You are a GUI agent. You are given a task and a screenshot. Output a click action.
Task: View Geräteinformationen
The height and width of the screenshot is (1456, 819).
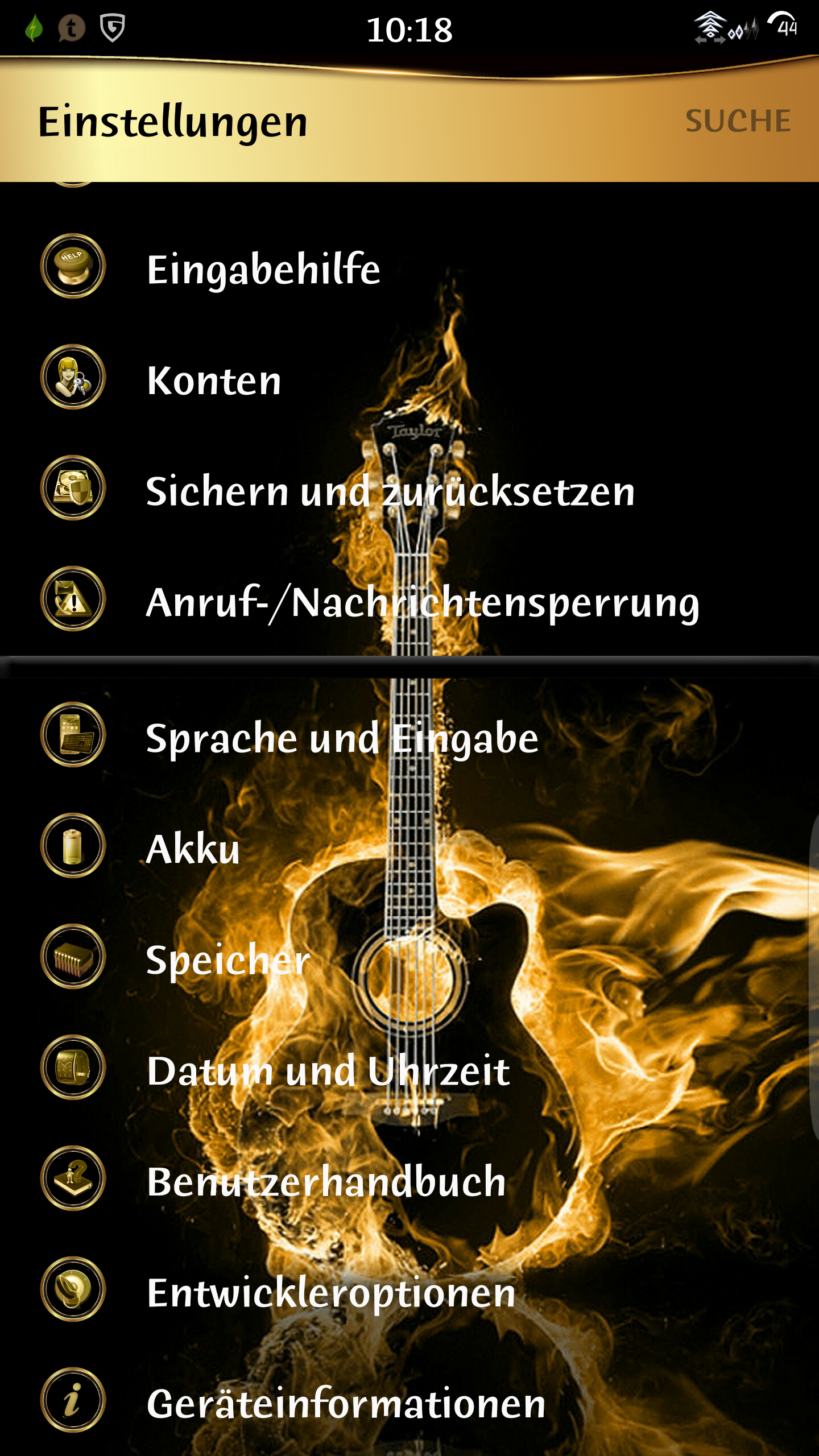(409, 1400)
